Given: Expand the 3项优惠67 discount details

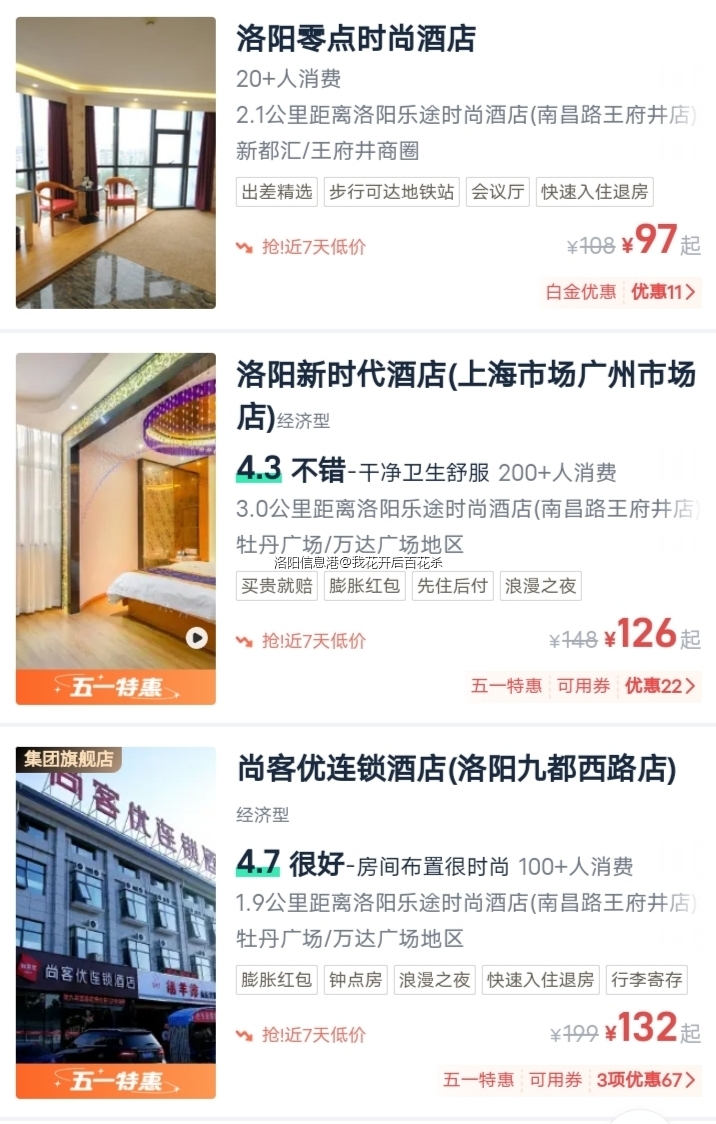Looking at the screenshot, I should point(646,1080).
